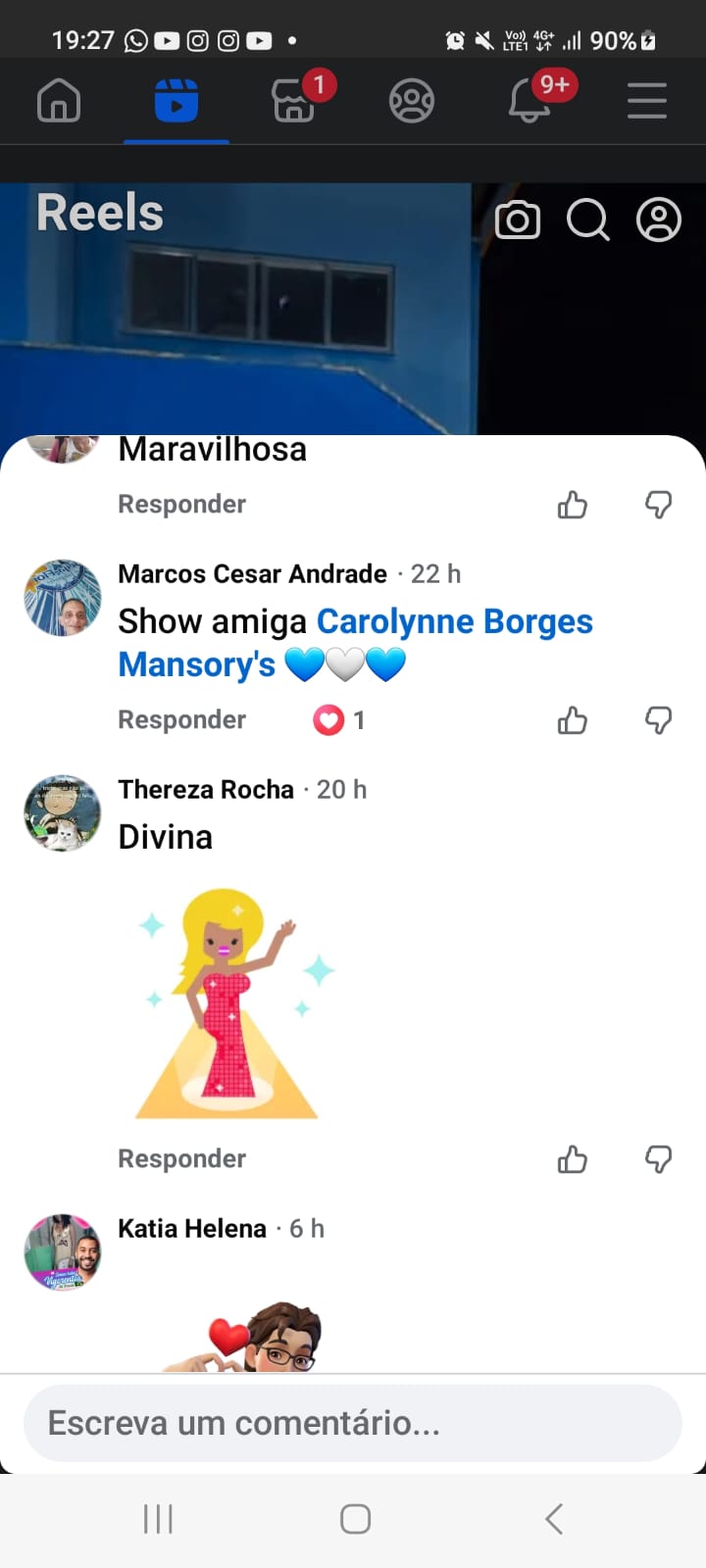Open the Reels profile icon

click(x=659, y=220)
